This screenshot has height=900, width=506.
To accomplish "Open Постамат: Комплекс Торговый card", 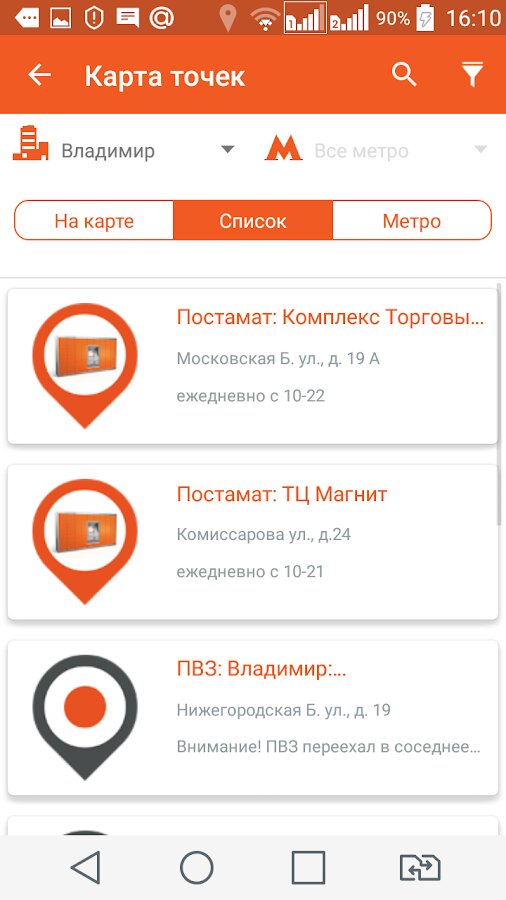I will 252,366.
